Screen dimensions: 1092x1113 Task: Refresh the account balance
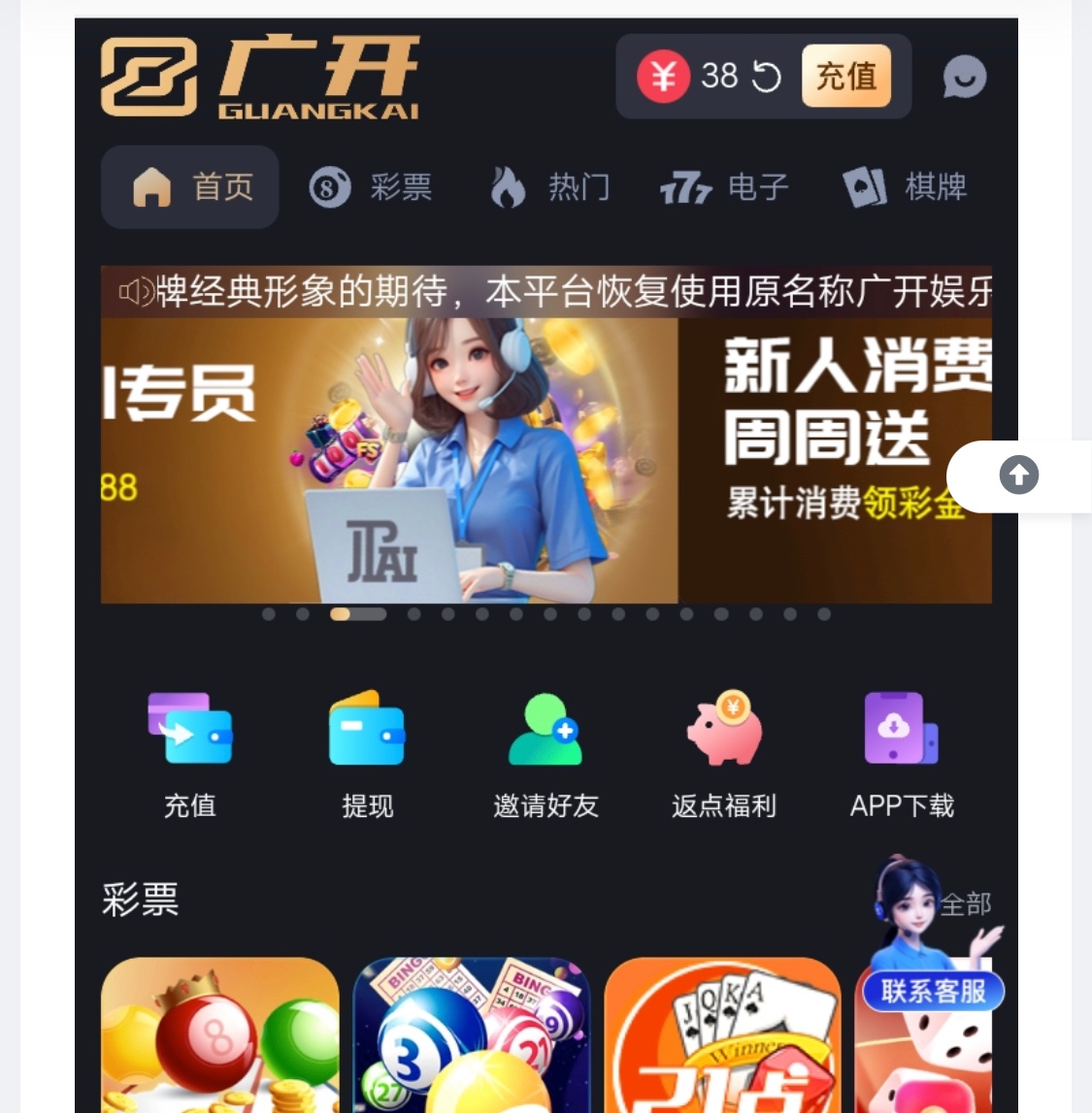point(767,76)
